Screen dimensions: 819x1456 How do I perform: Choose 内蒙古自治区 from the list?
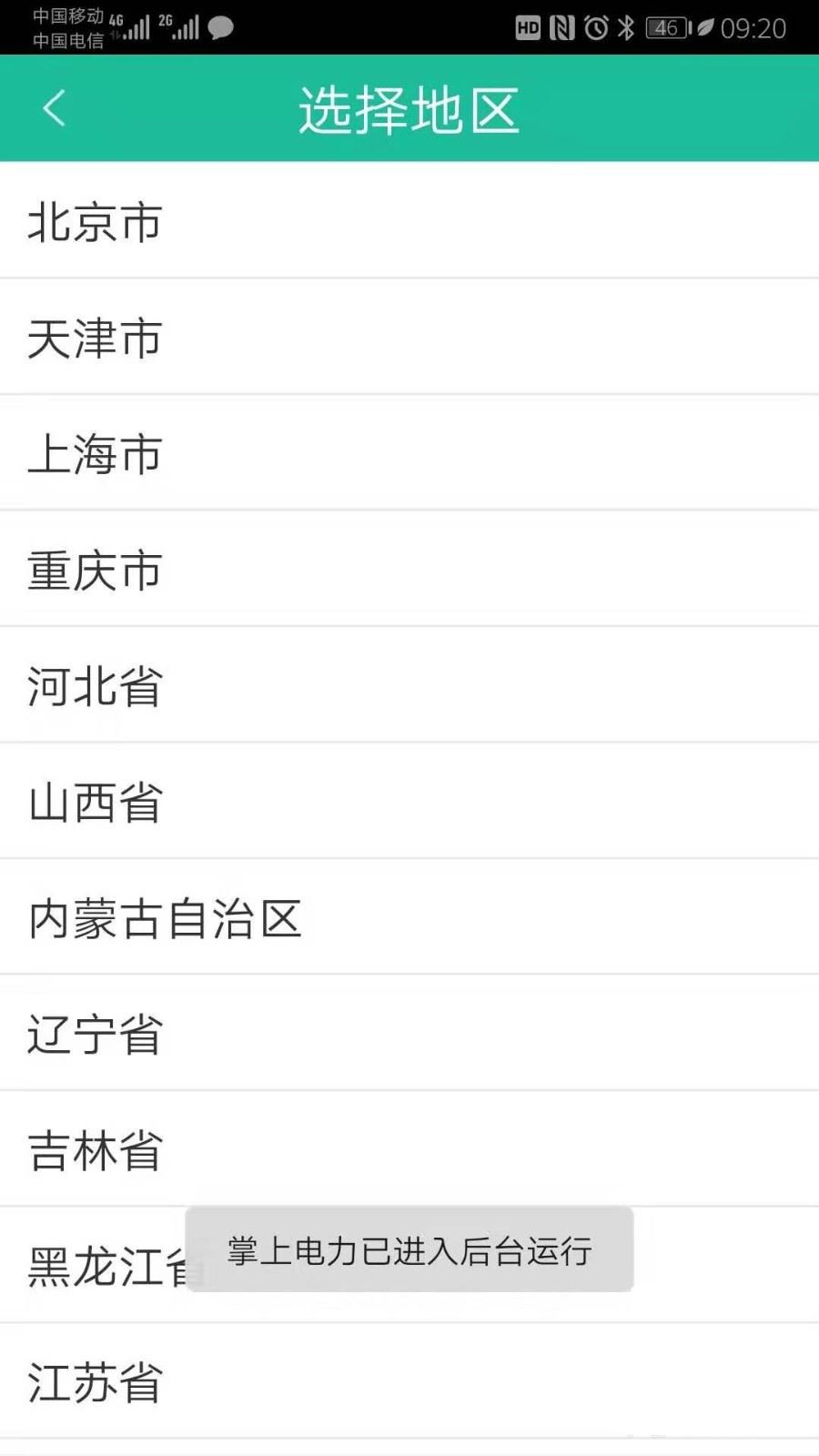pos(164,918)
